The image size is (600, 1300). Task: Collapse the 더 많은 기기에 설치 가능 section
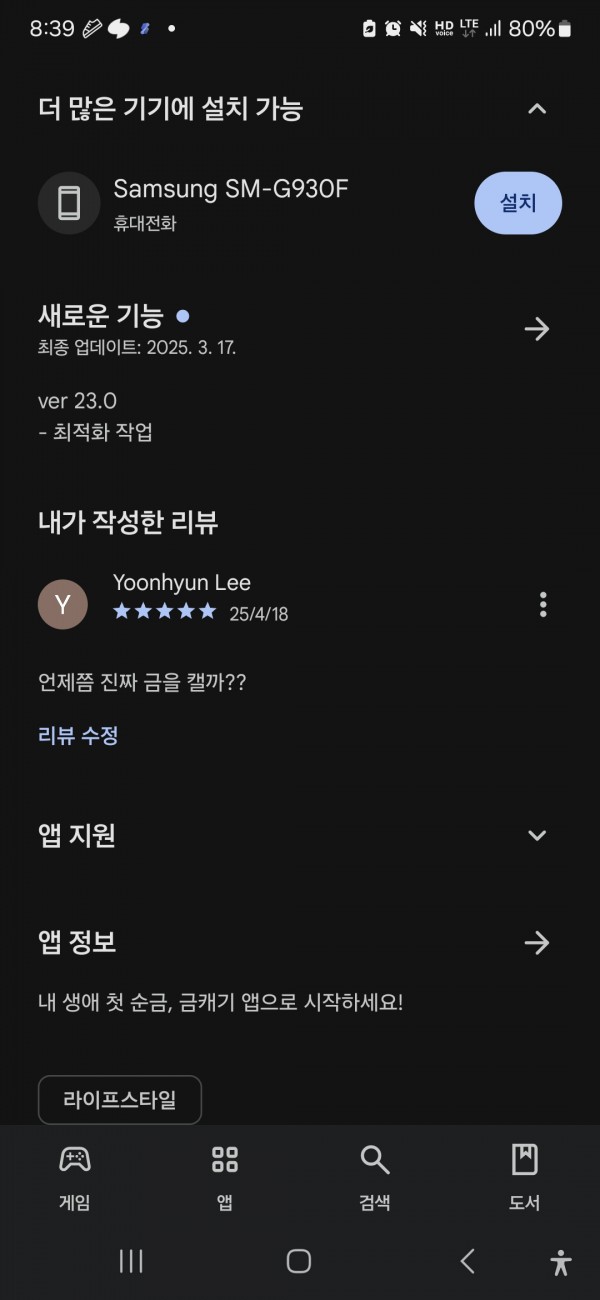[x=537, y=108]
